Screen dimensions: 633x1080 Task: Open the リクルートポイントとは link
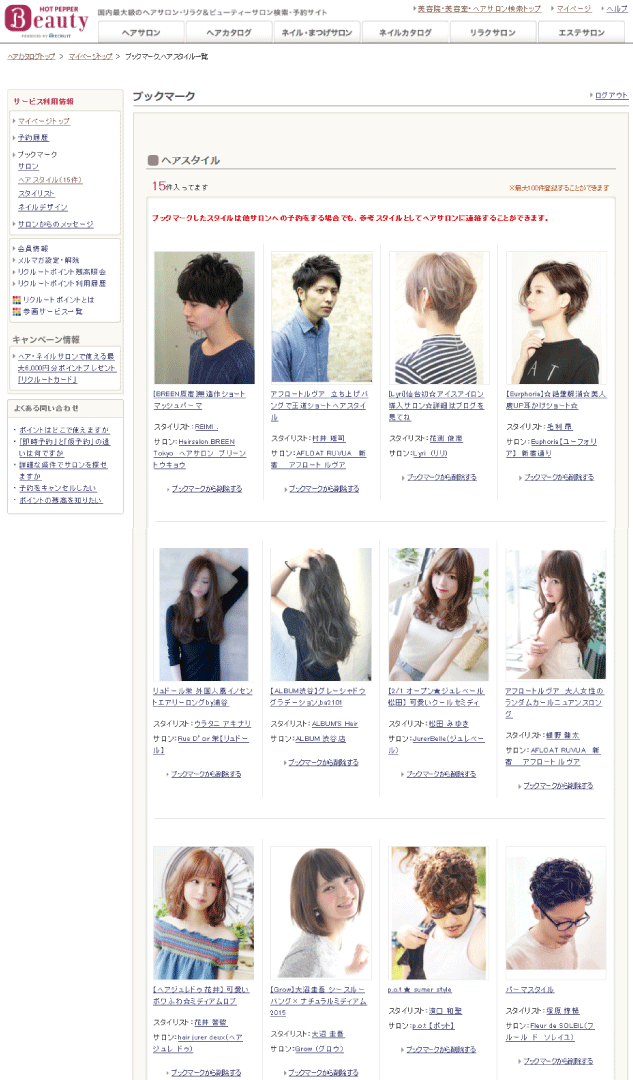(58, 300)
